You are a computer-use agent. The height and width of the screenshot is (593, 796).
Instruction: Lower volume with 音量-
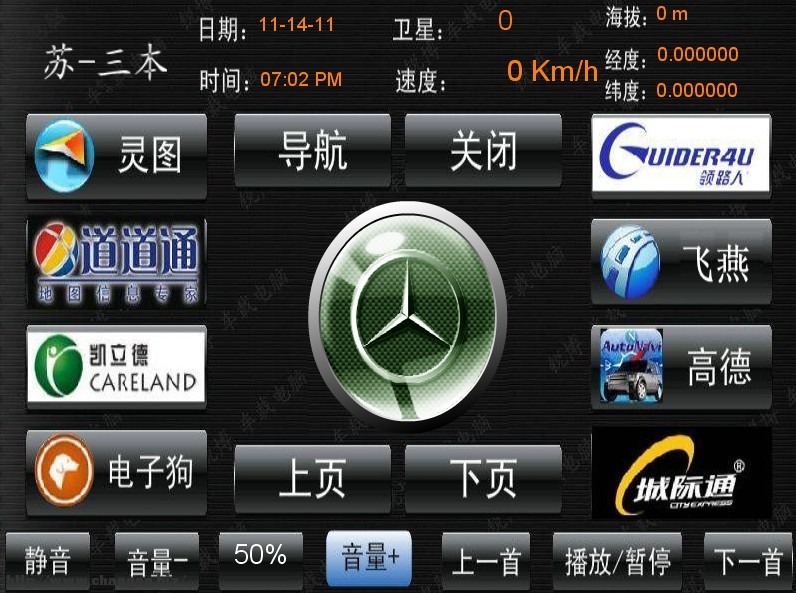(x=157, y=561)
